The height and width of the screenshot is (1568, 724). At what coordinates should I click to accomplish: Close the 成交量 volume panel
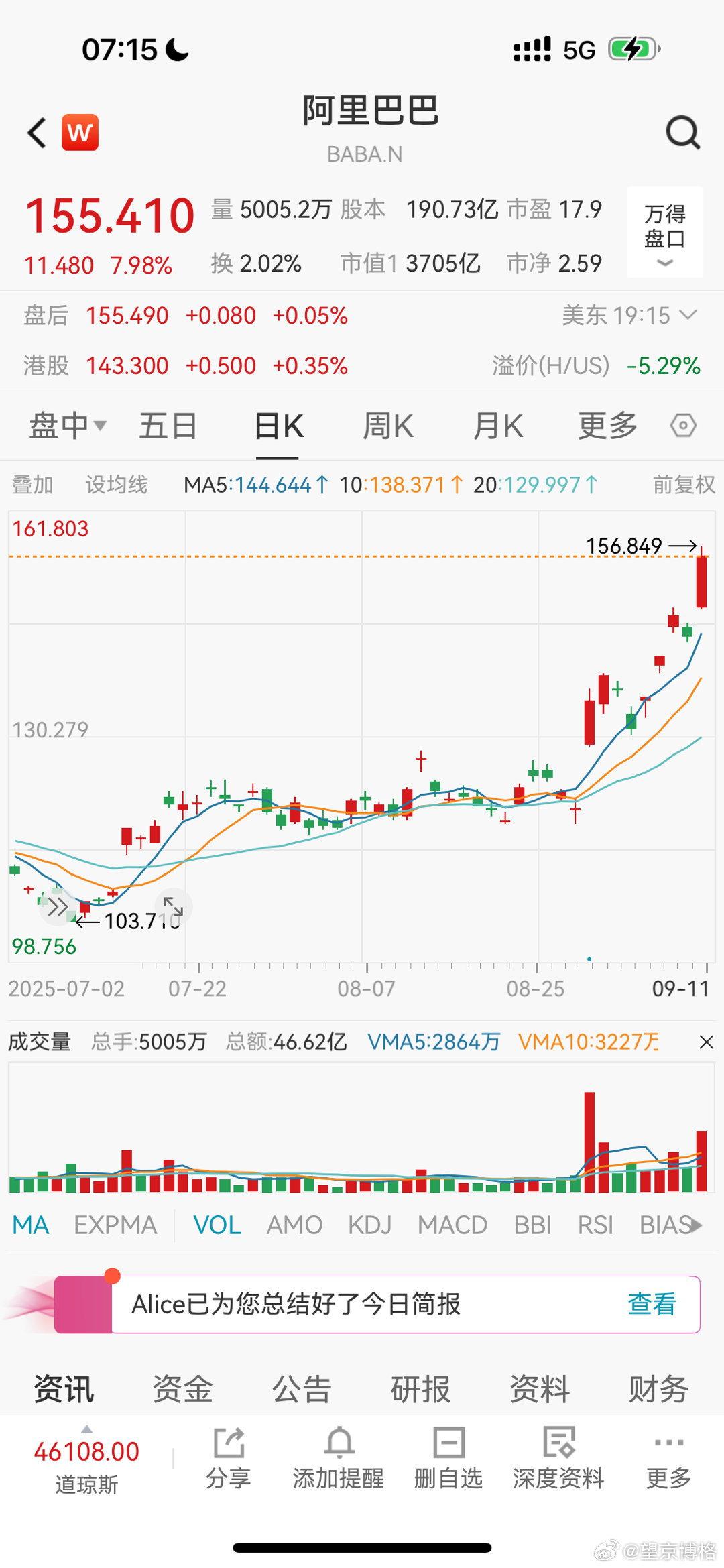(x=706, y=1042)
